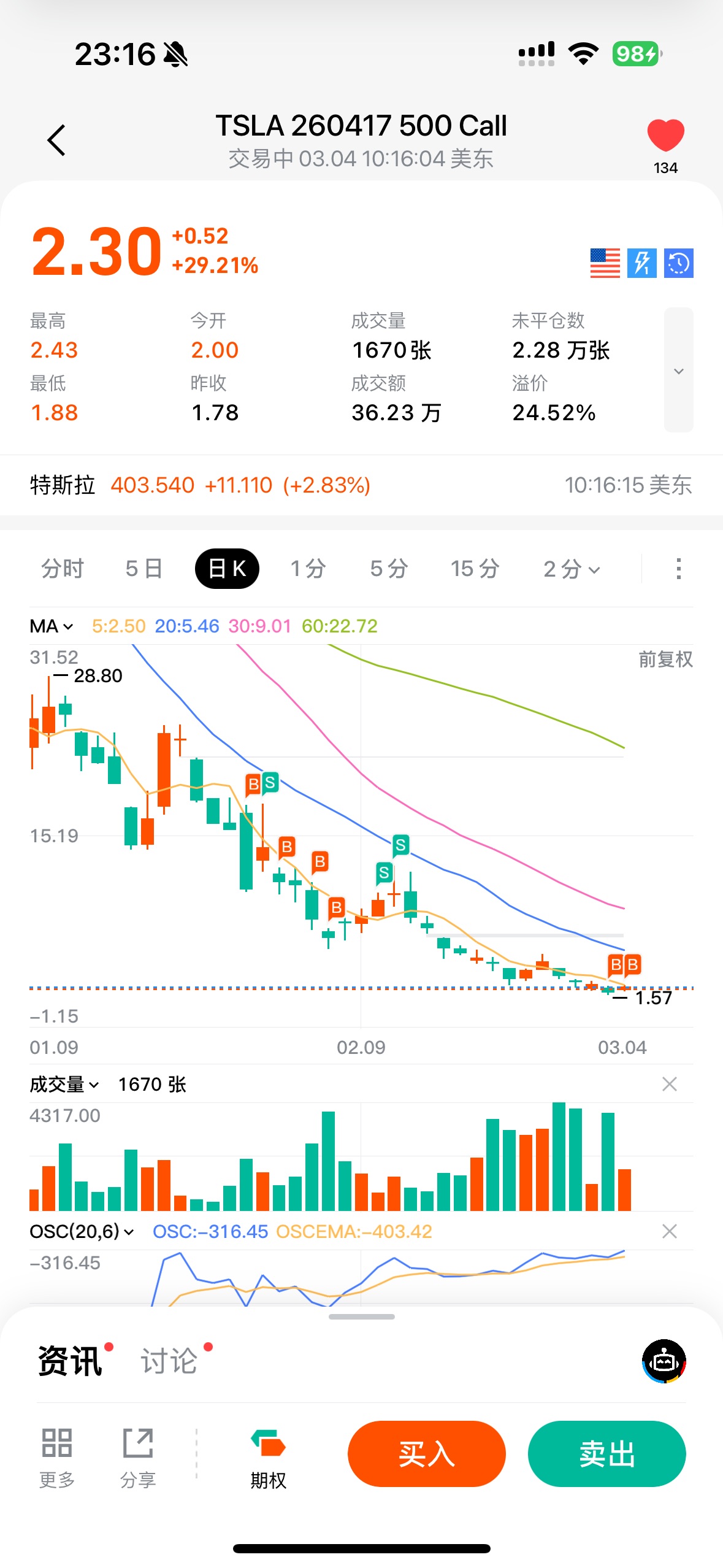Image resolution: width=723 pixels, height=1568 pixels.
Task: Expand the quote details chevron
Action: [x=678, y=371]
